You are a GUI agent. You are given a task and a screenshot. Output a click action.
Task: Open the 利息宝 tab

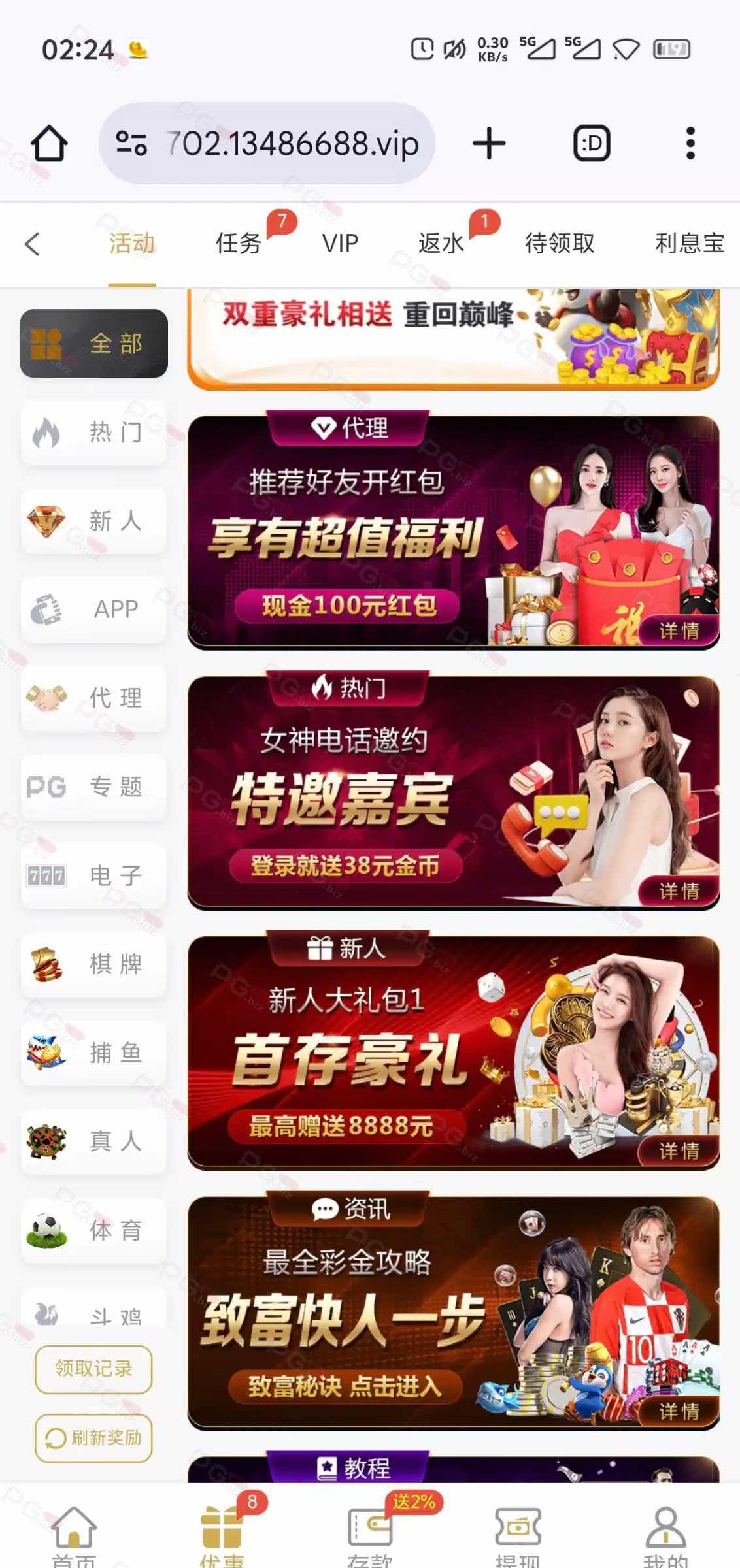(x=689, y=244)
